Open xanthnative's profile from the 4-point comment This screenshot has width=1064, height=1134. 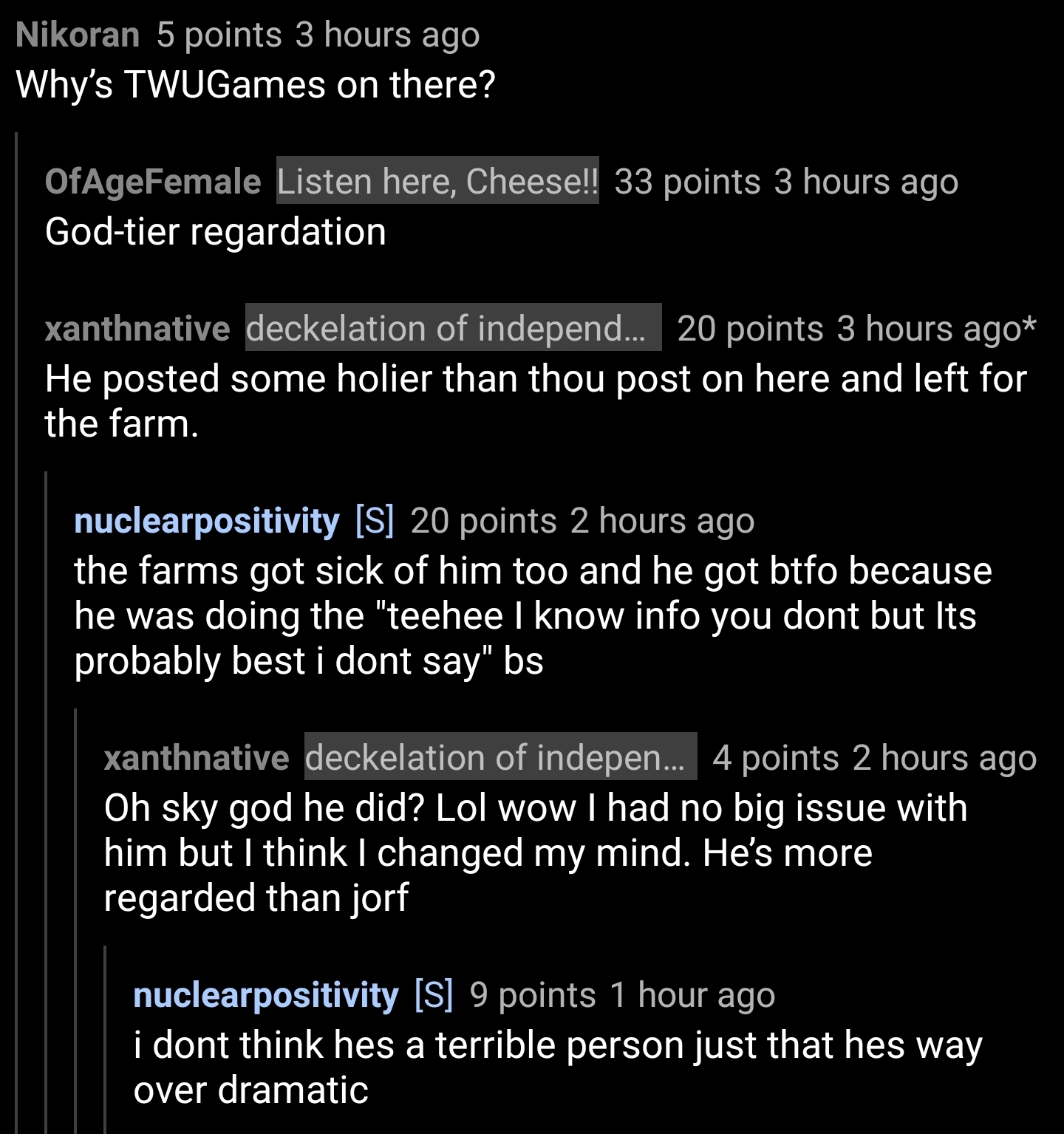pyautogui.click(x=197, y=758)
